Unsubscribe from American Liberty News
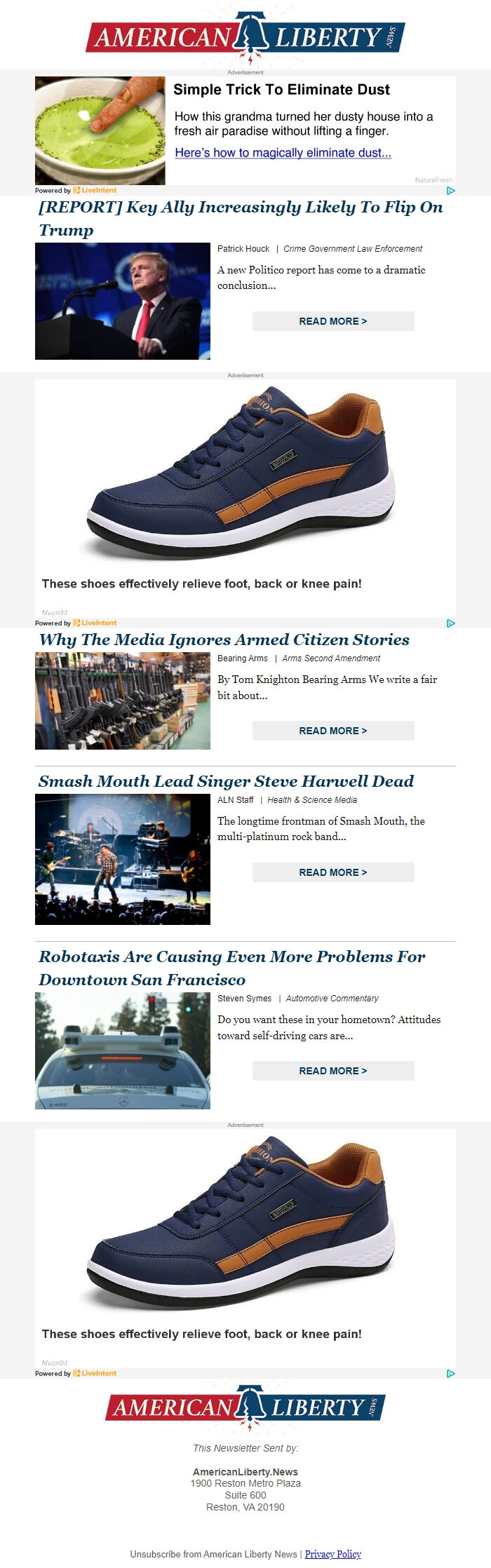Viewport: 491px width, 1568px height. (214, 1554)
